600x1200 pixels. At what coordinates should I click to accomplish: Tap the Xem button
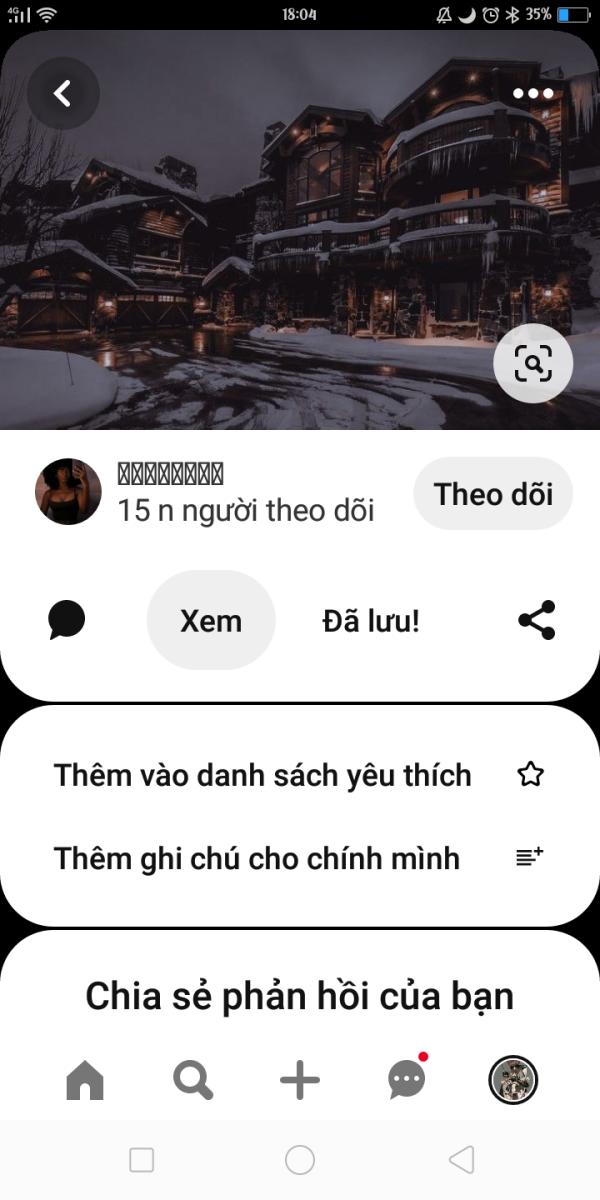pos(211,620)
